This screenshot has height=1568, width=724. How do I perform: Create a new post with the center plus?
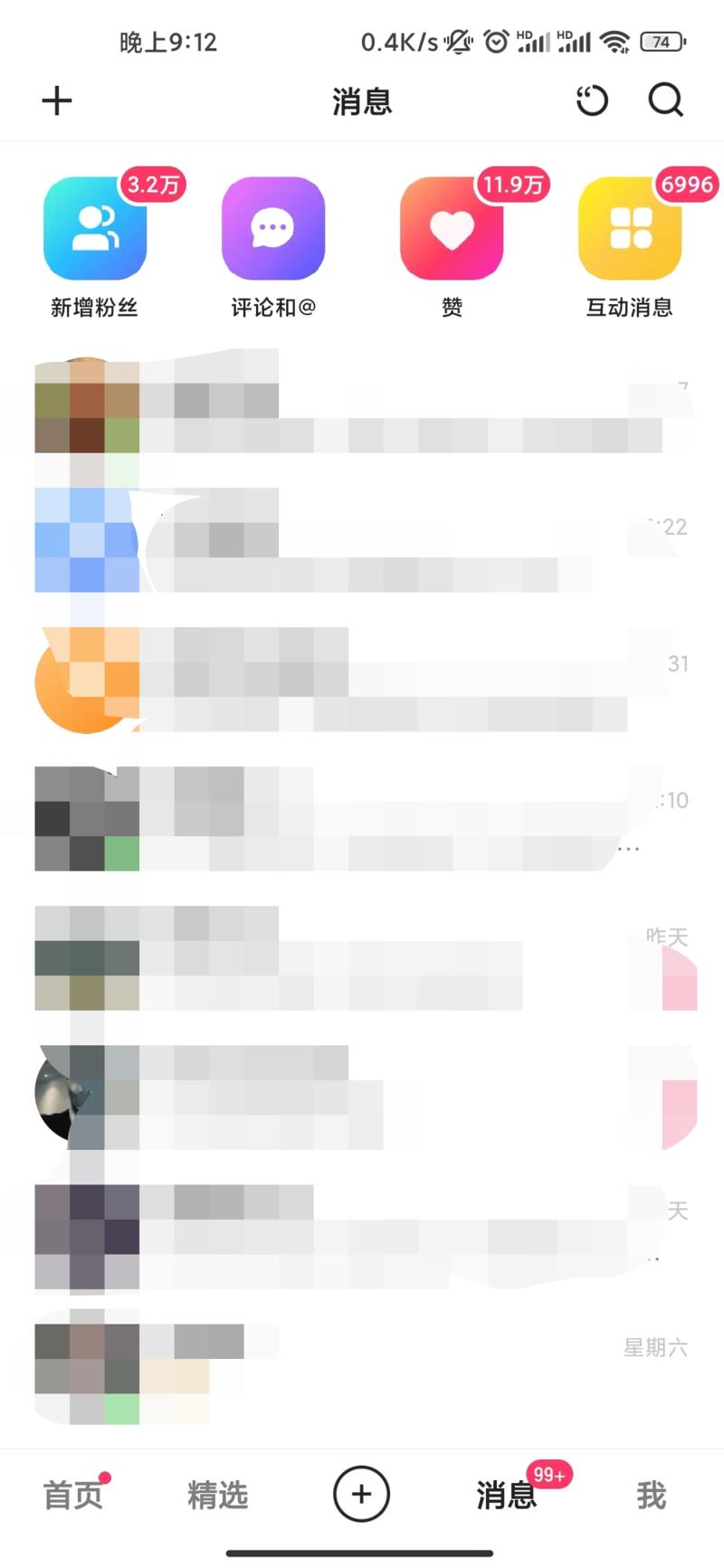pyautogui.click(x=361, y=1494)
